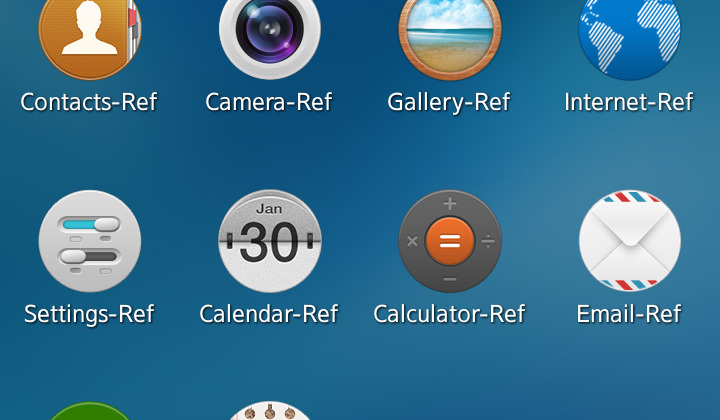
Task: Open the Contacts-Ref app
Action: coord(90,35)
